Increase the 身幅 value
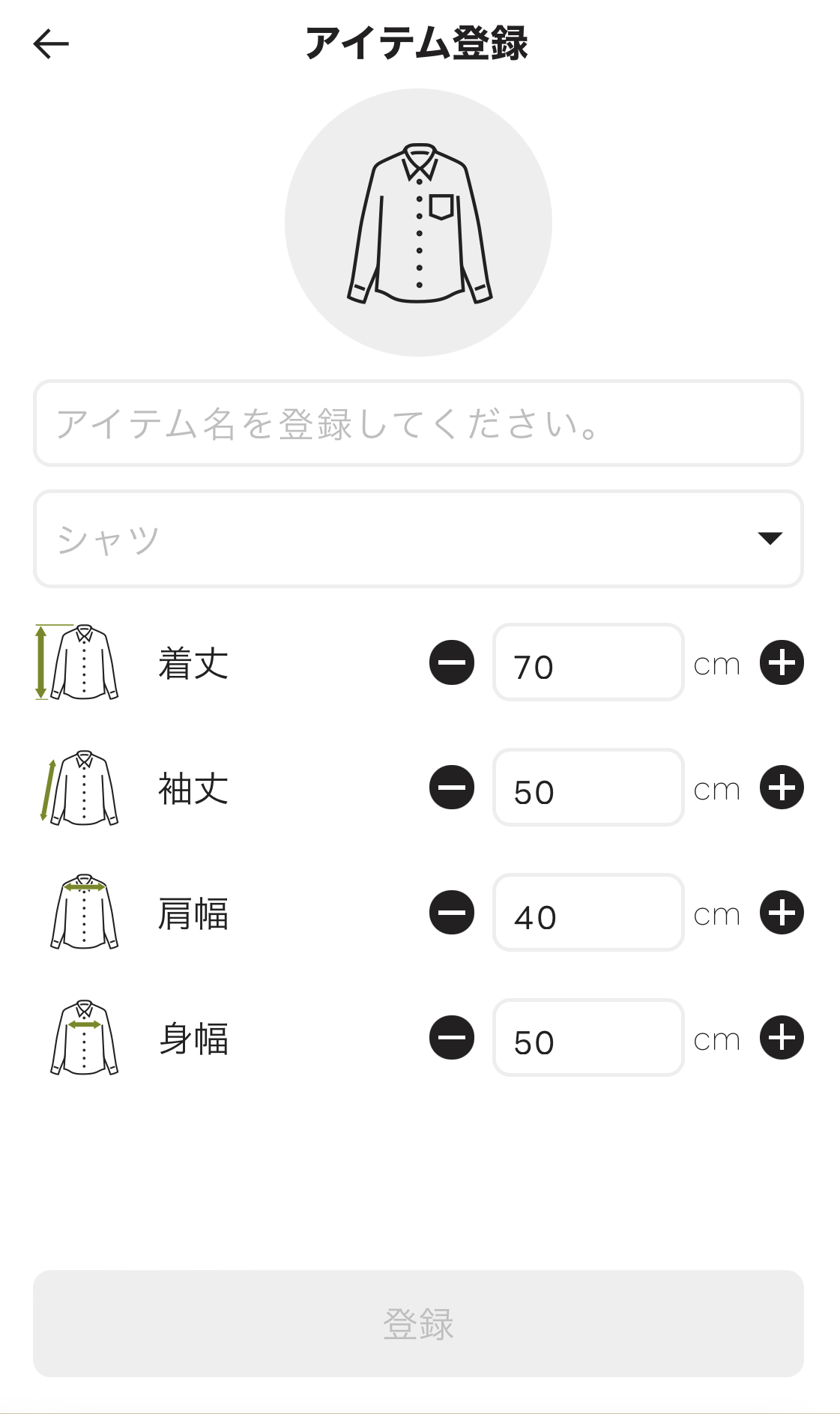840x1414 pixels. click(782, 1038)
